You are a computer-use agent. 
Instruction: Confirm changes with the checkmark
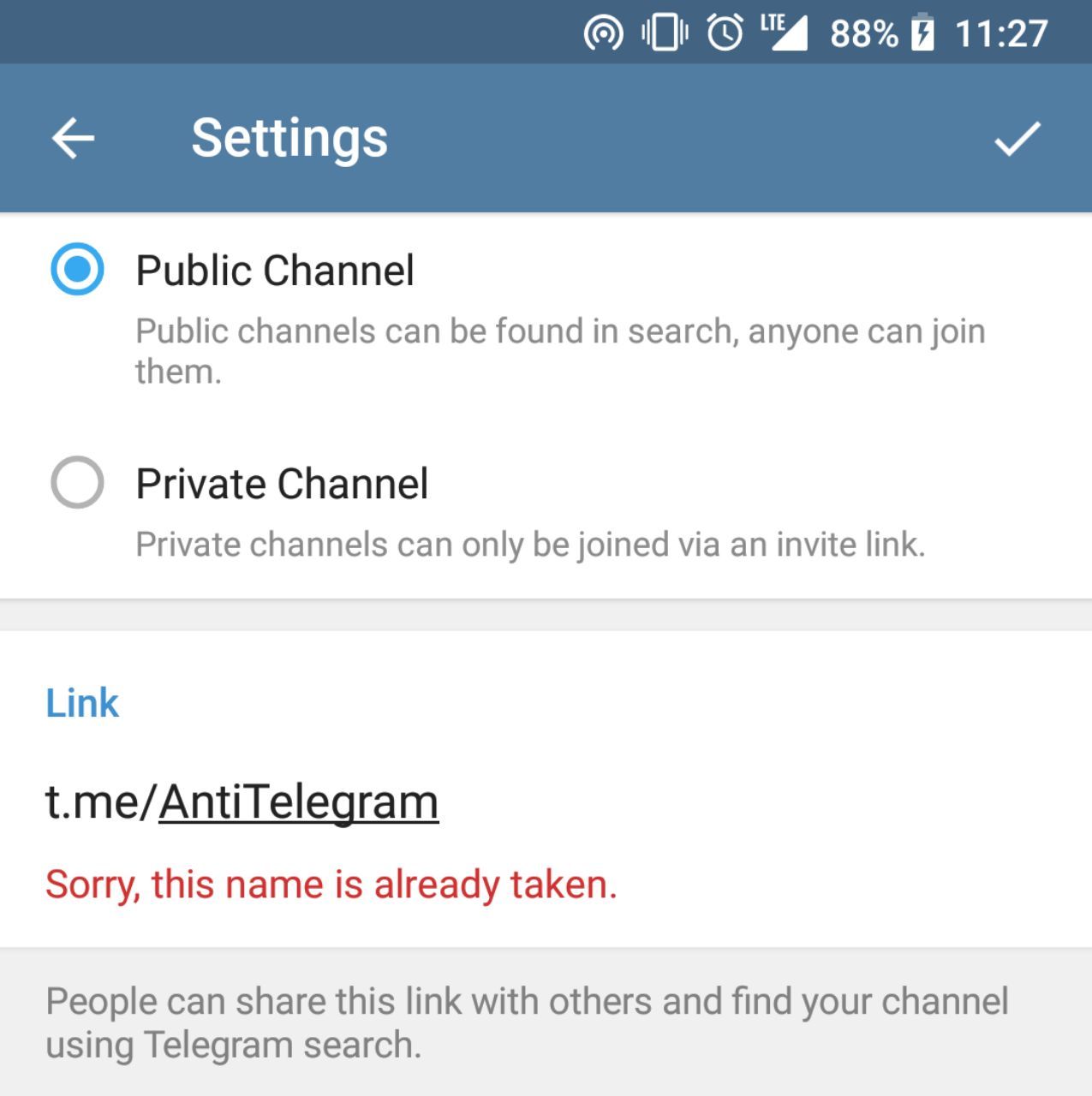pyautogui.click(x=1017, y=139)
